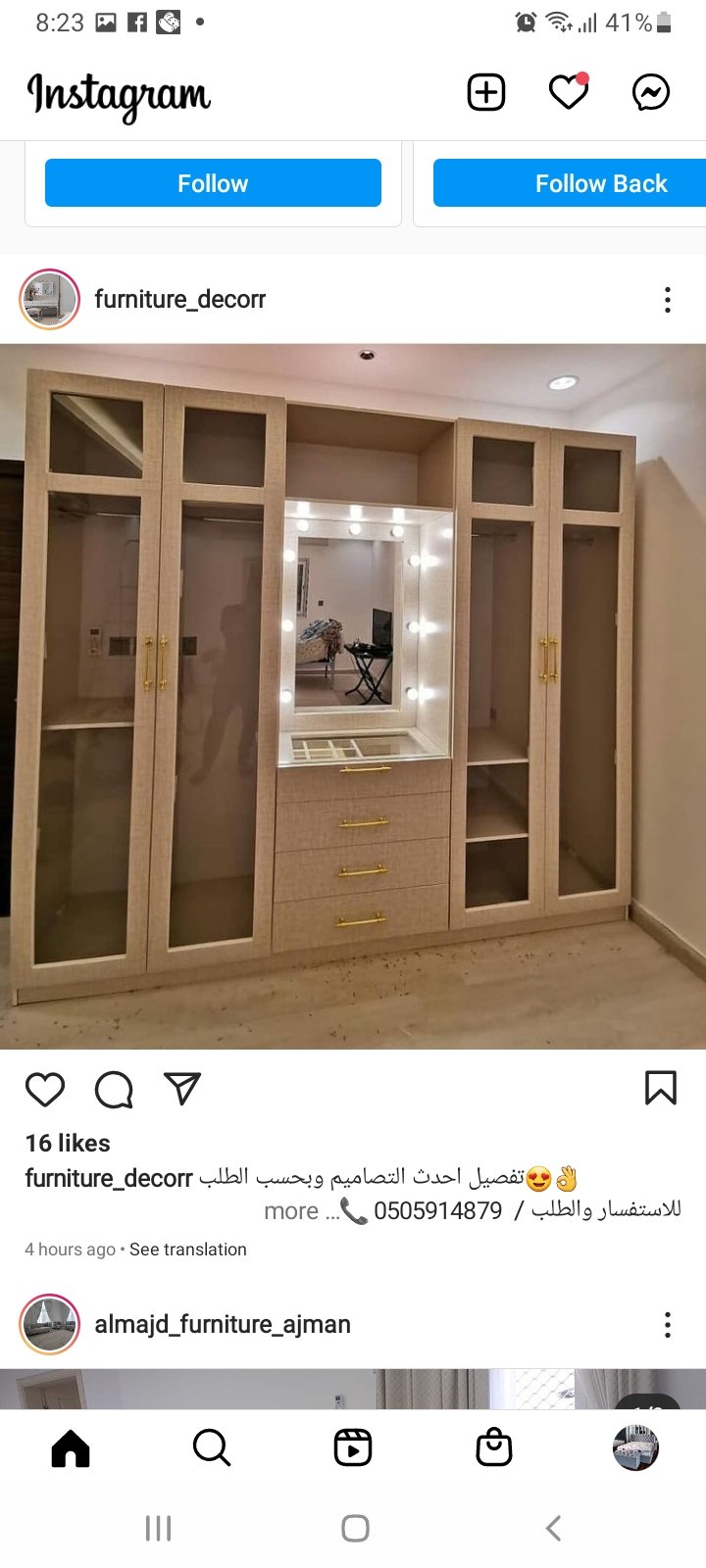
Task: Go to your profile tab
Action: 635,1447
